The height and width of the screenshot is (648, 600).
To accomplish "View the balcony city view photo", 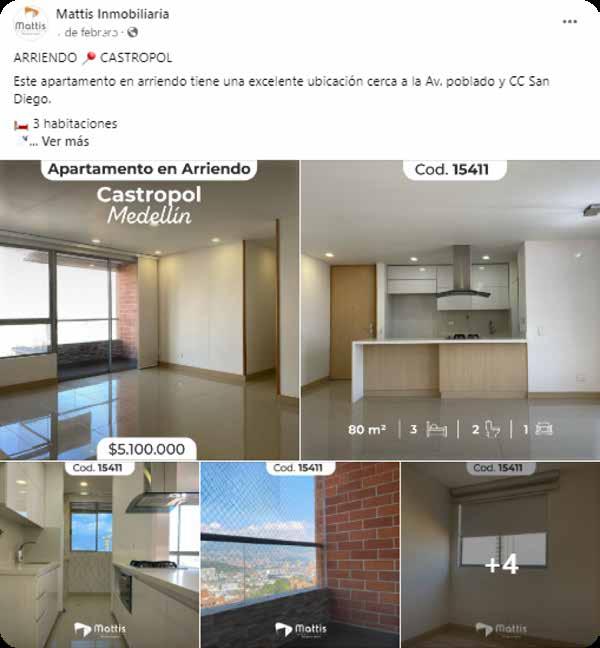I will (x=300, y=555).
